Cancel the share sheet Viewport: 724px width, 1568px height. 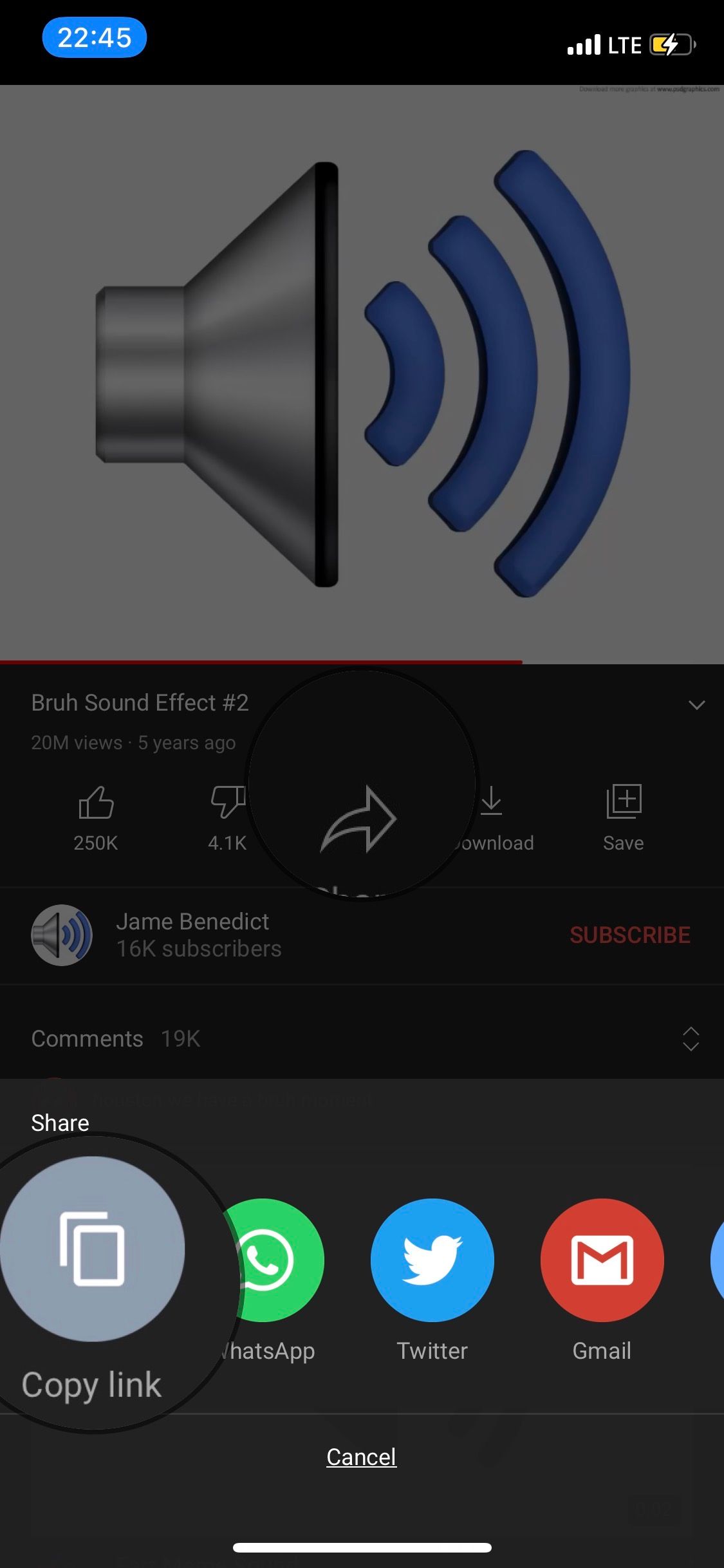361,1457
